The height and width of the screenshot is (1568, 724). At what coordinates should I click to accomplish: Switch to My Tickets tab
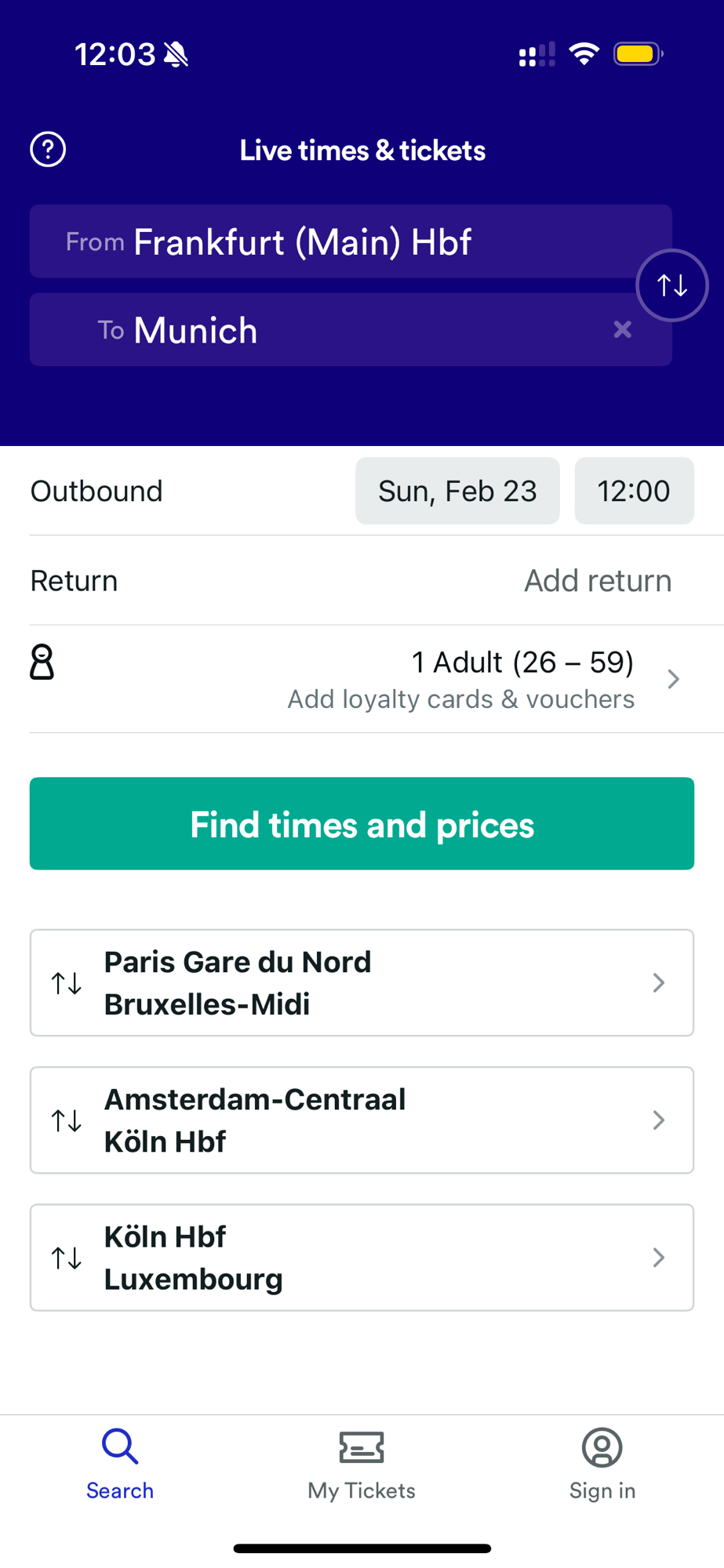click(x=361, y=1465)
